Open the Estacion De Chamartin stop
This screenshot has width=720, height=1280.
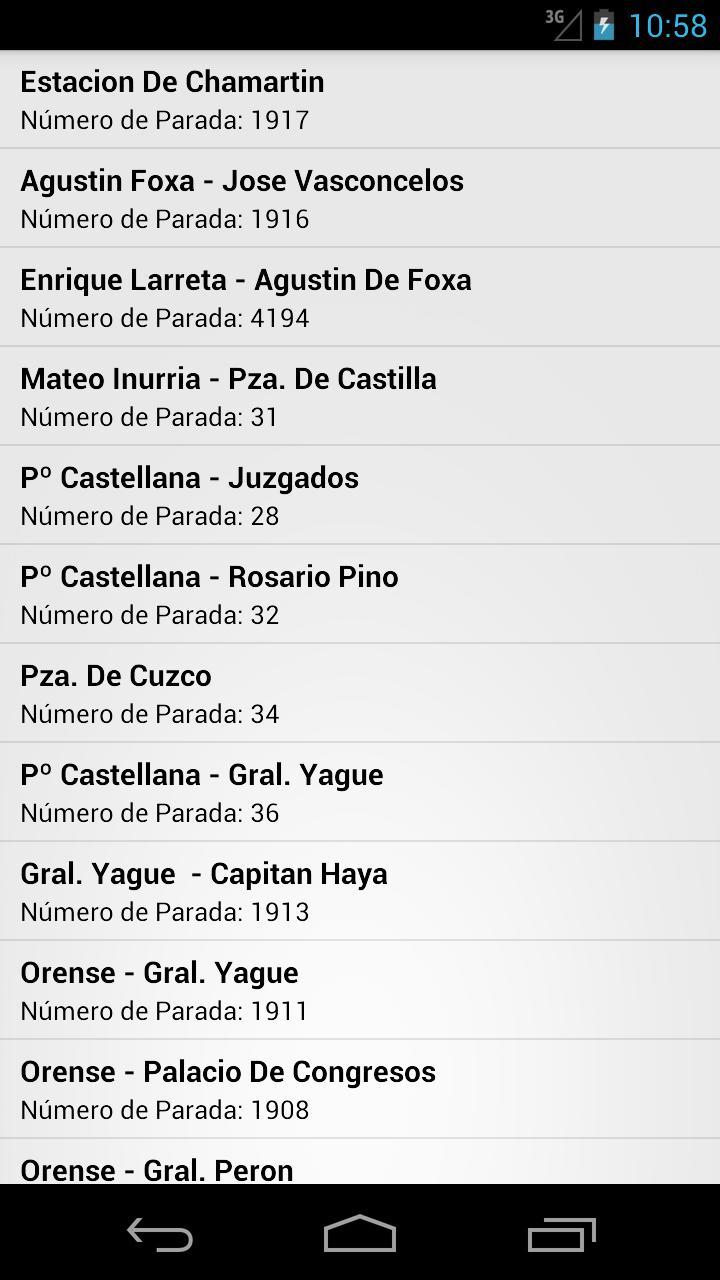pyautogui.click(x=360, y=99)
